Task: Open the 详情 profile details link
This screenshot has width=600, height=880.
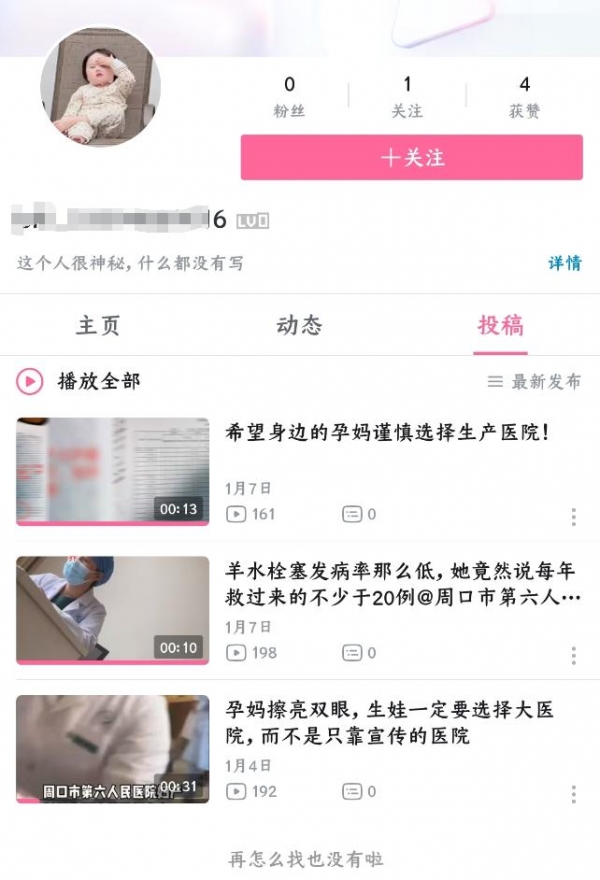Action: click(564, 263)
